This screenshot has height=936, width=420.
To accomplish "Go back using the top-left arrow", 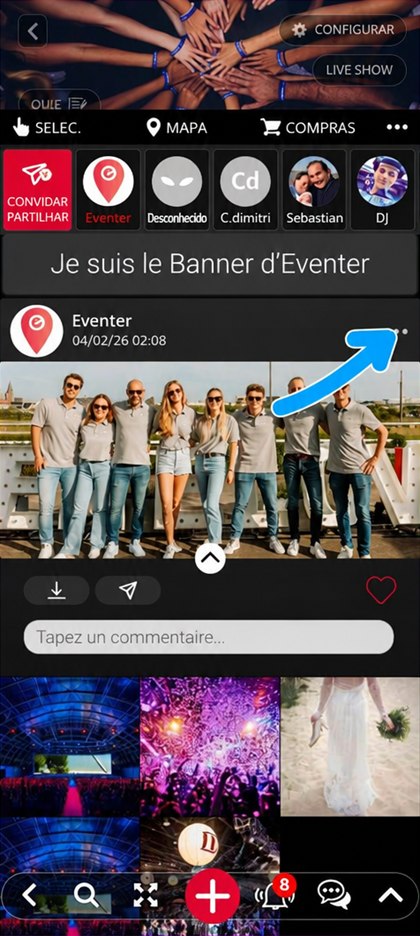I will pyautogui.click(x=33, y=31).
